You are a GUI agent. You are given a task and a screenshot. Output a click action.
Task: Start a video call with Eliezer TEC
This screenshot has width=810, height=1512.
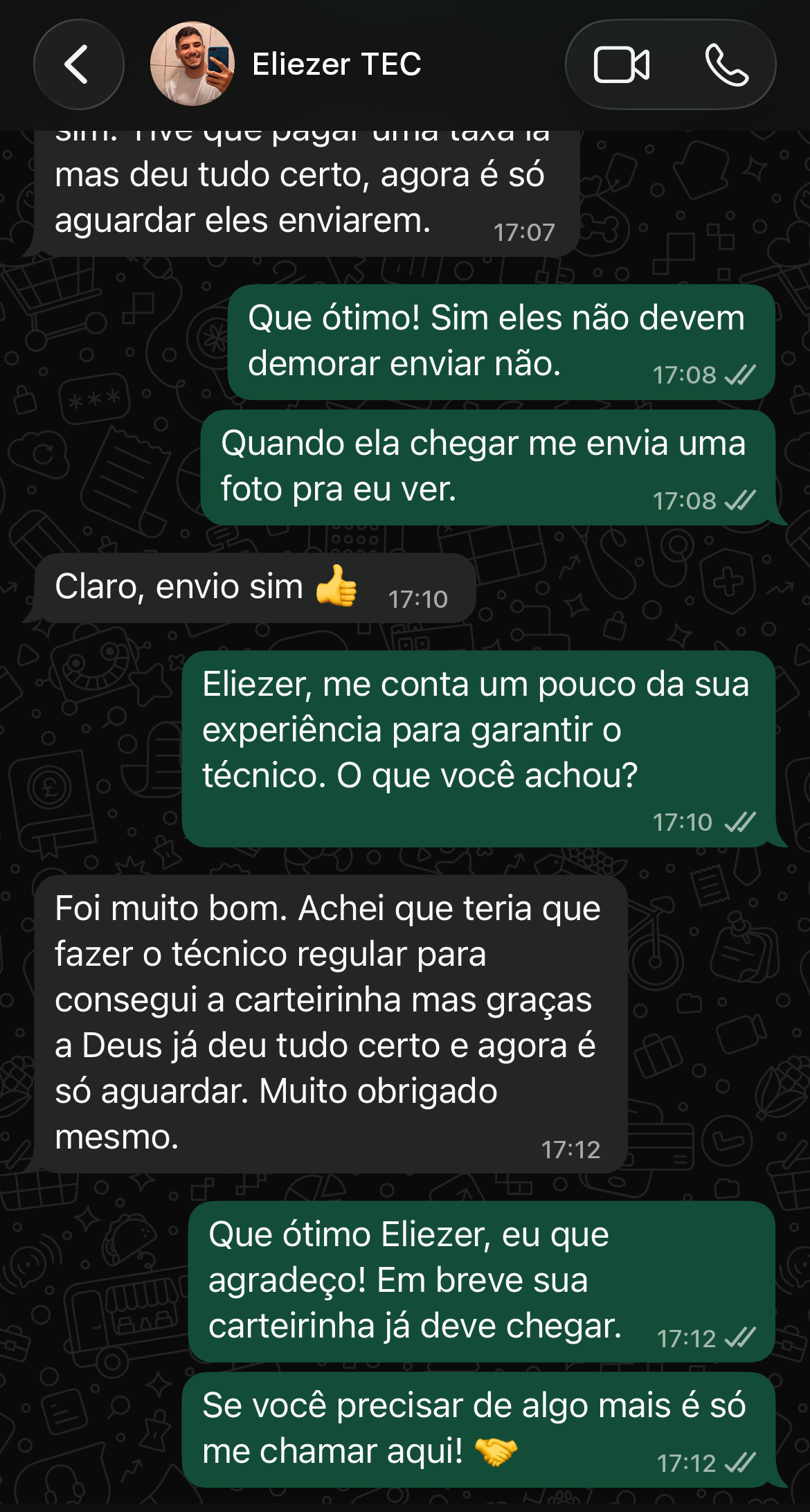point(621,64)
